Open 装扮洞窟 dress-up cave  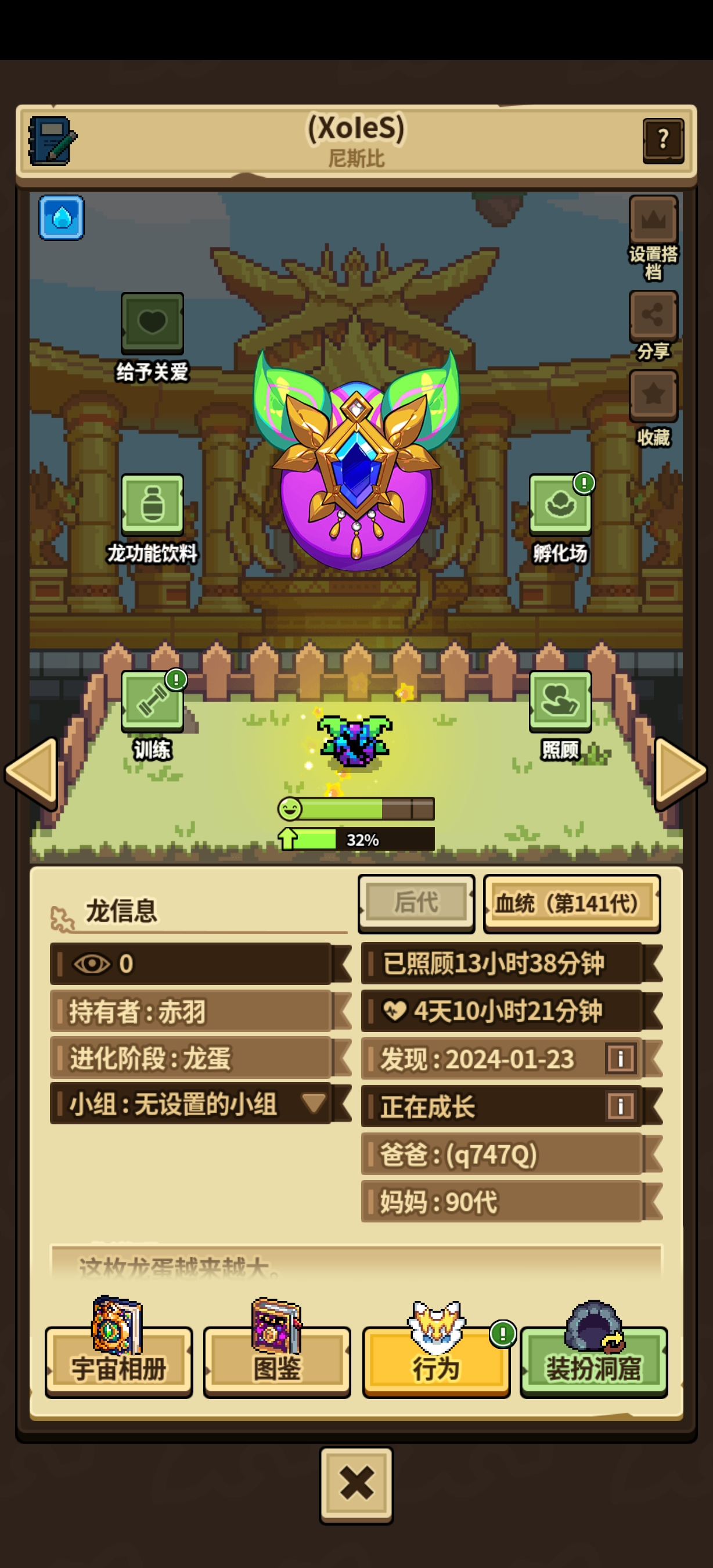tap(593, 1362)
